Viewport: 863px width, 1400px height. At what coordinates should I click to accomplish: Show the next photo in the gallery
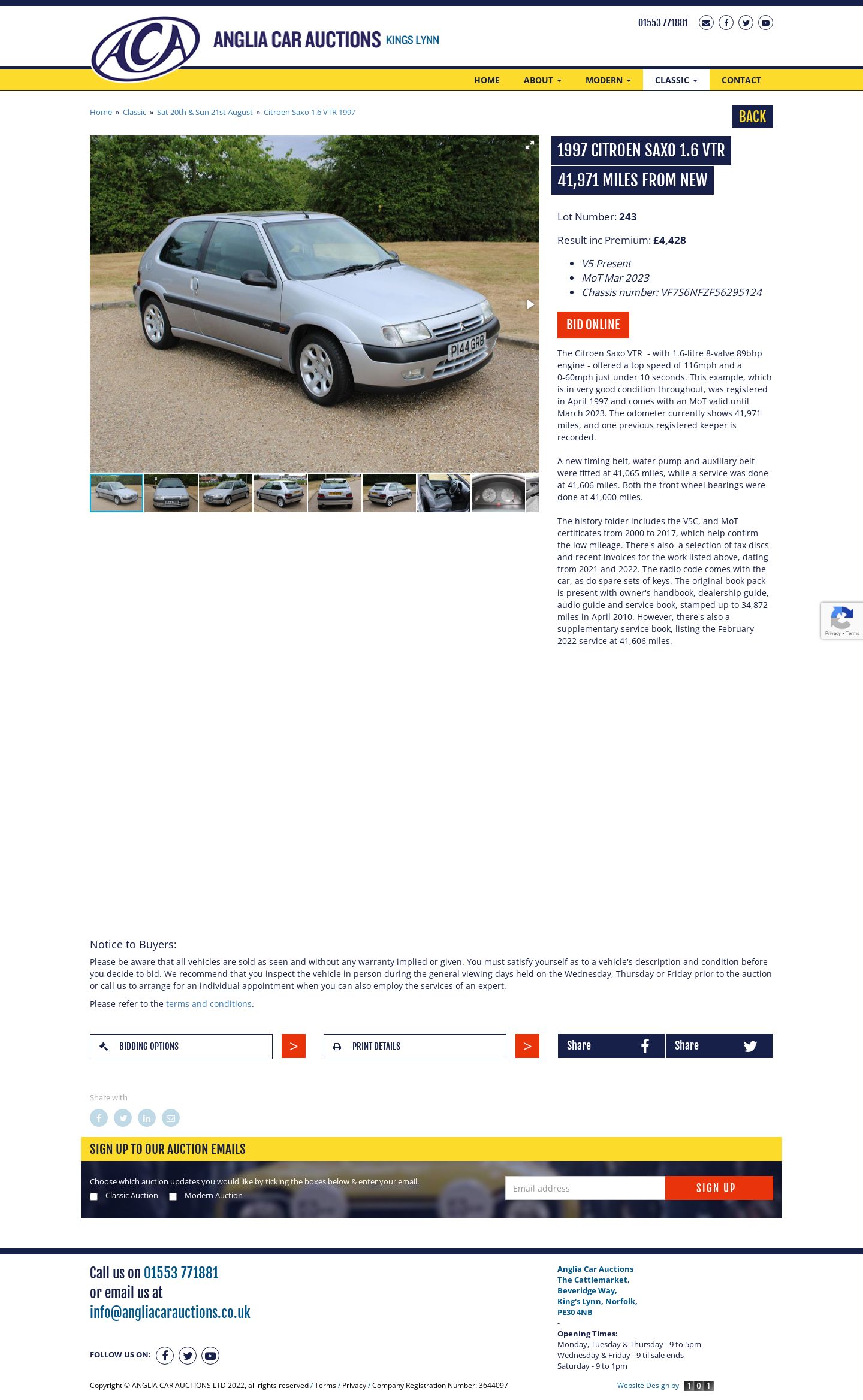(530, 304)
